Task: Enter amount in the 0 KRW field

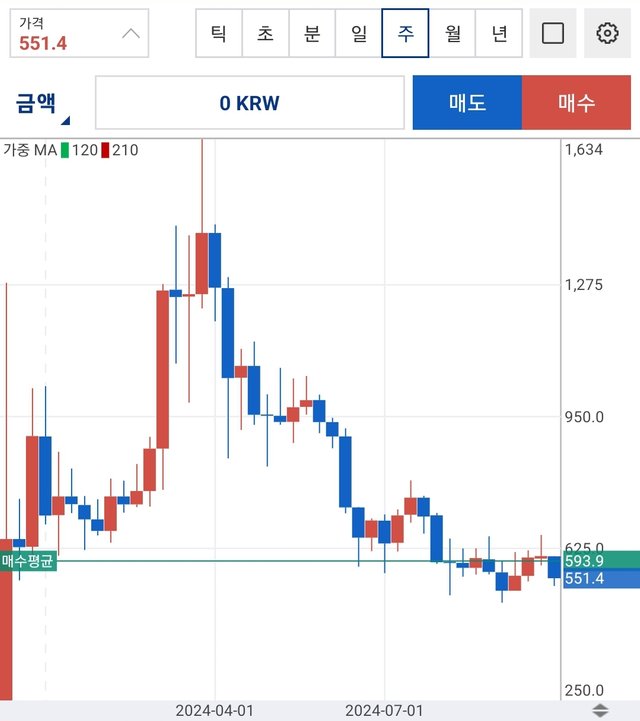Action: tap(249, 103)
